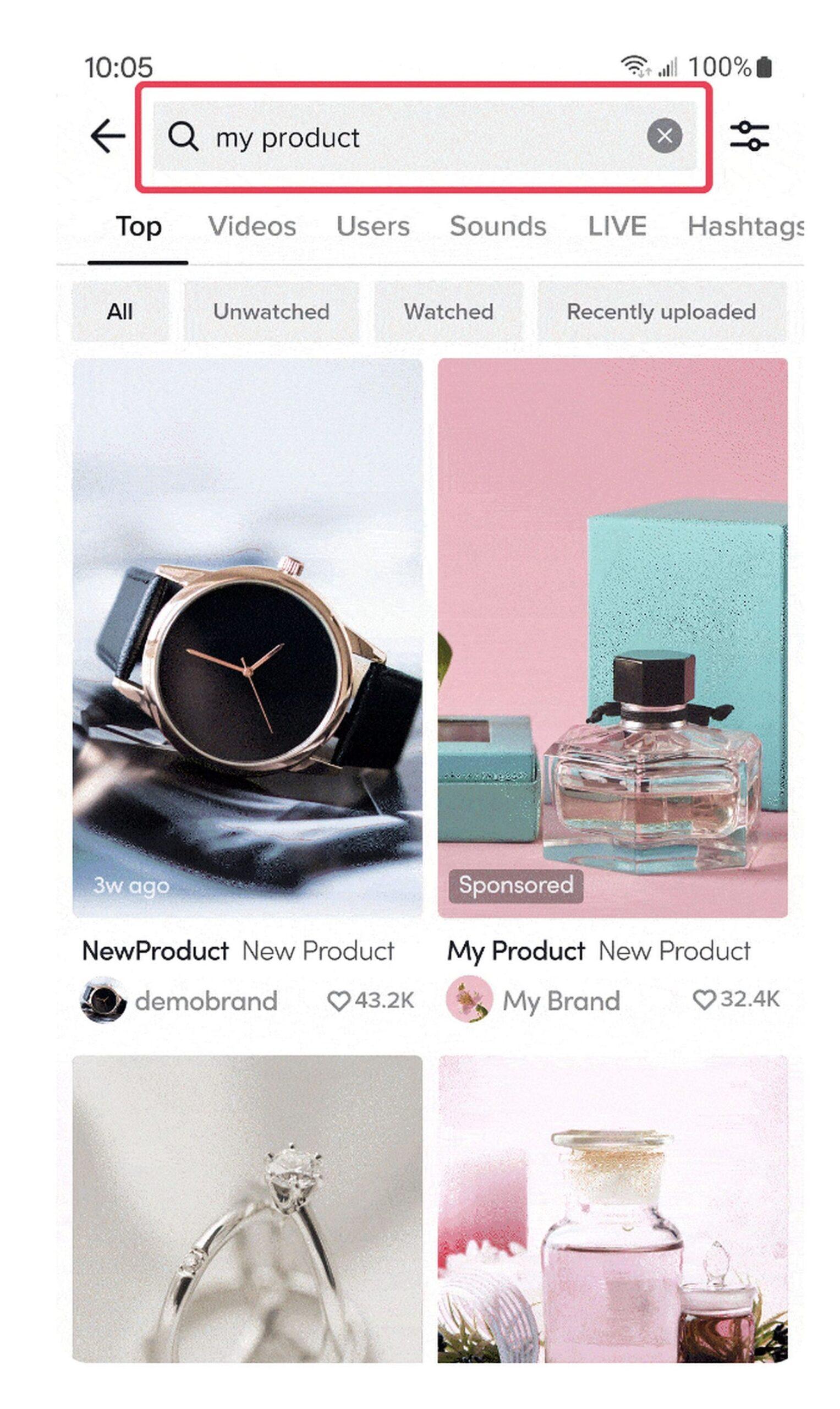Tap the 'my product' search field
The width and height of the screenshot is (840, 1409).
tap(424, 136)
